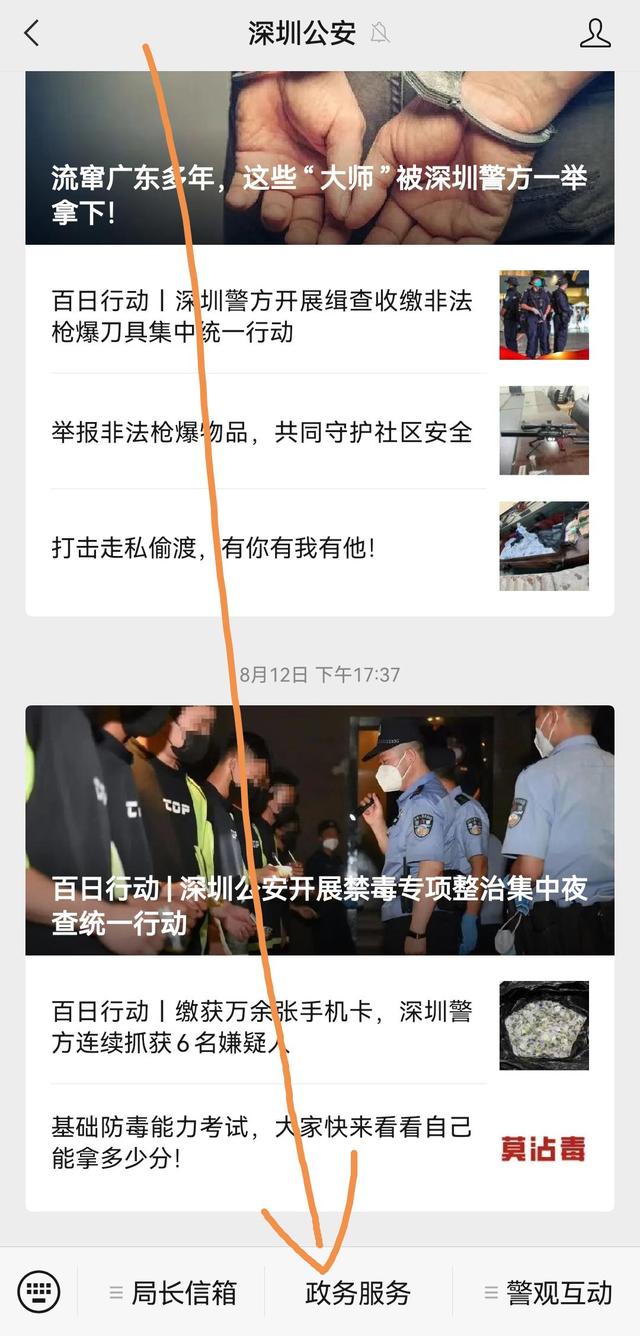Read 缴获万余张手机卡 article
The image size is (640, 1336).
click(x=262, y=1026)
